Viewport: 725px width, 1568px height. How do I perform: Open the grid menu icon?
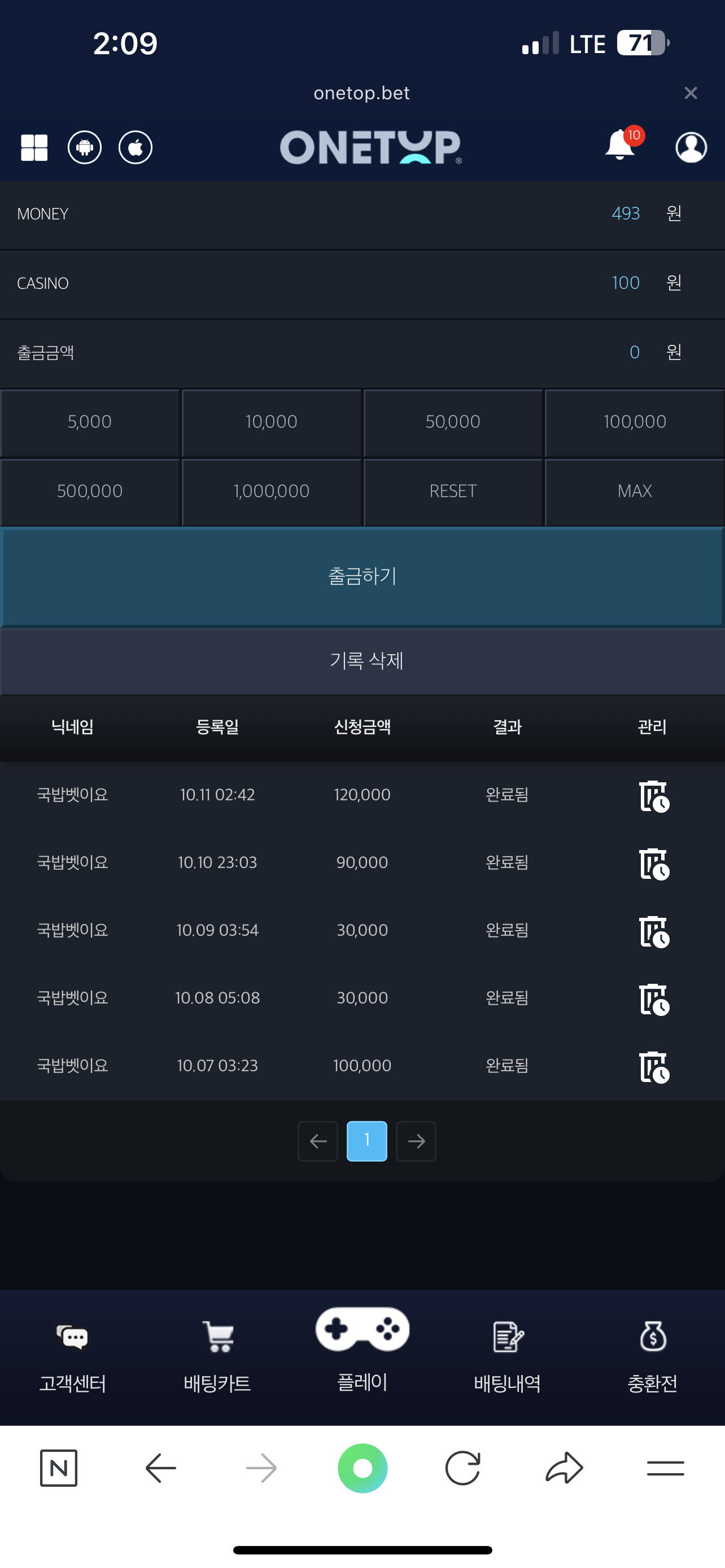(x=34, y=147)
